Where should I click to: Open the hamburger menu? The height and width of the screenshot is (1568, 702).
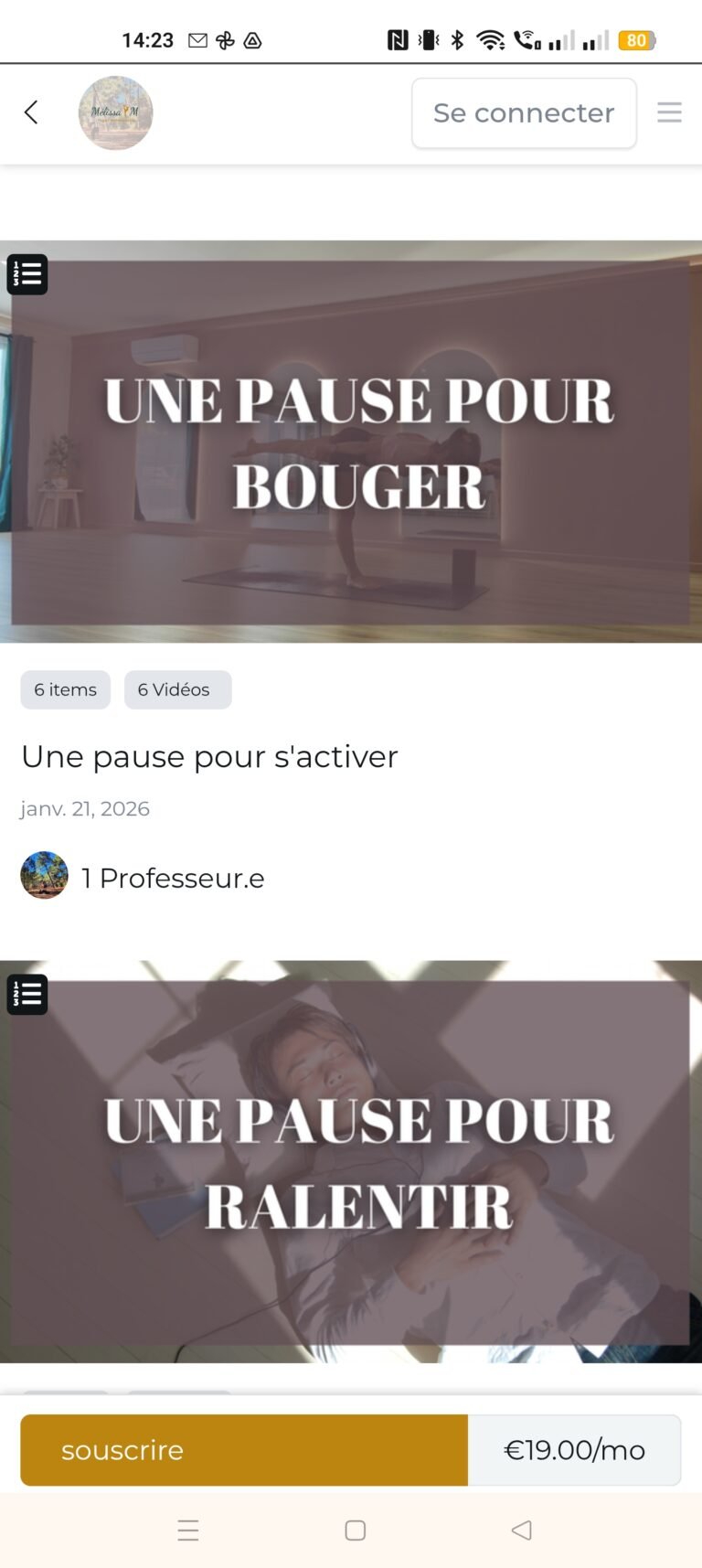pyautogui.click(x=669, y=112)
